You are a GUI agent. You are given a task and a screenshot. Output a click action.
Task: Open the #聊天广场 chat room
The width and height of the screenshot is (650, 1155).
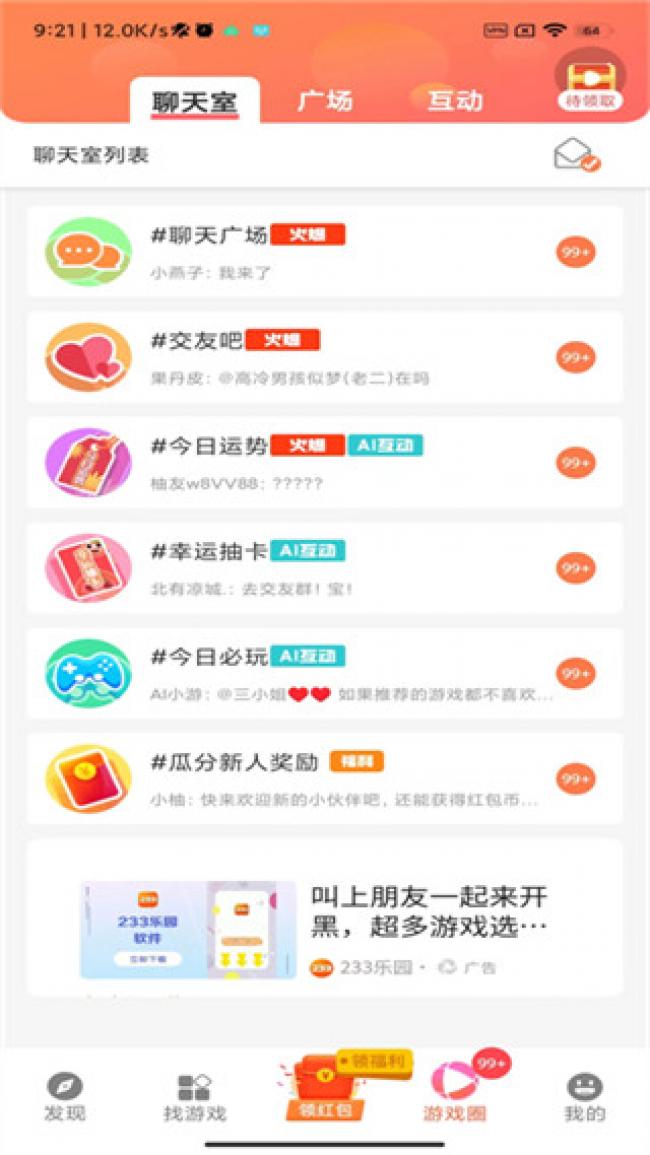[x=324, y=251]
